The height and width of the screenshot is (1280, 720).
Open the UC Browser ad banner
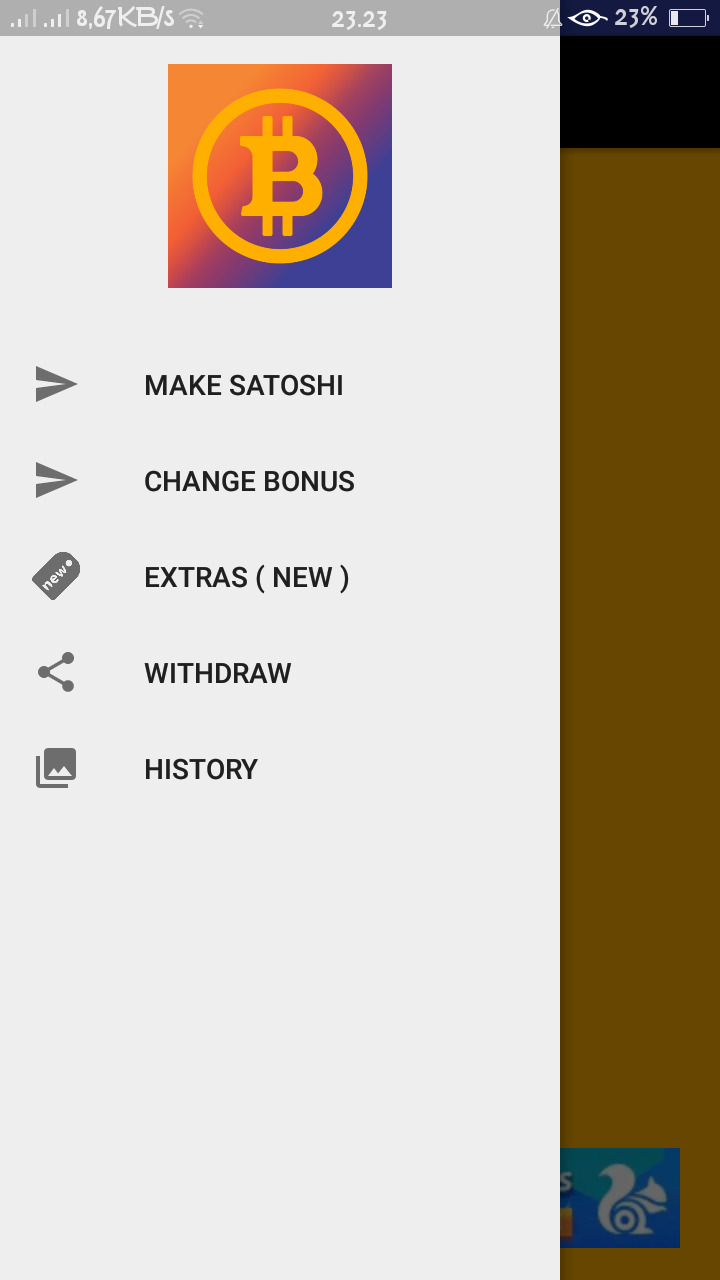click(x=620, y=1197)
